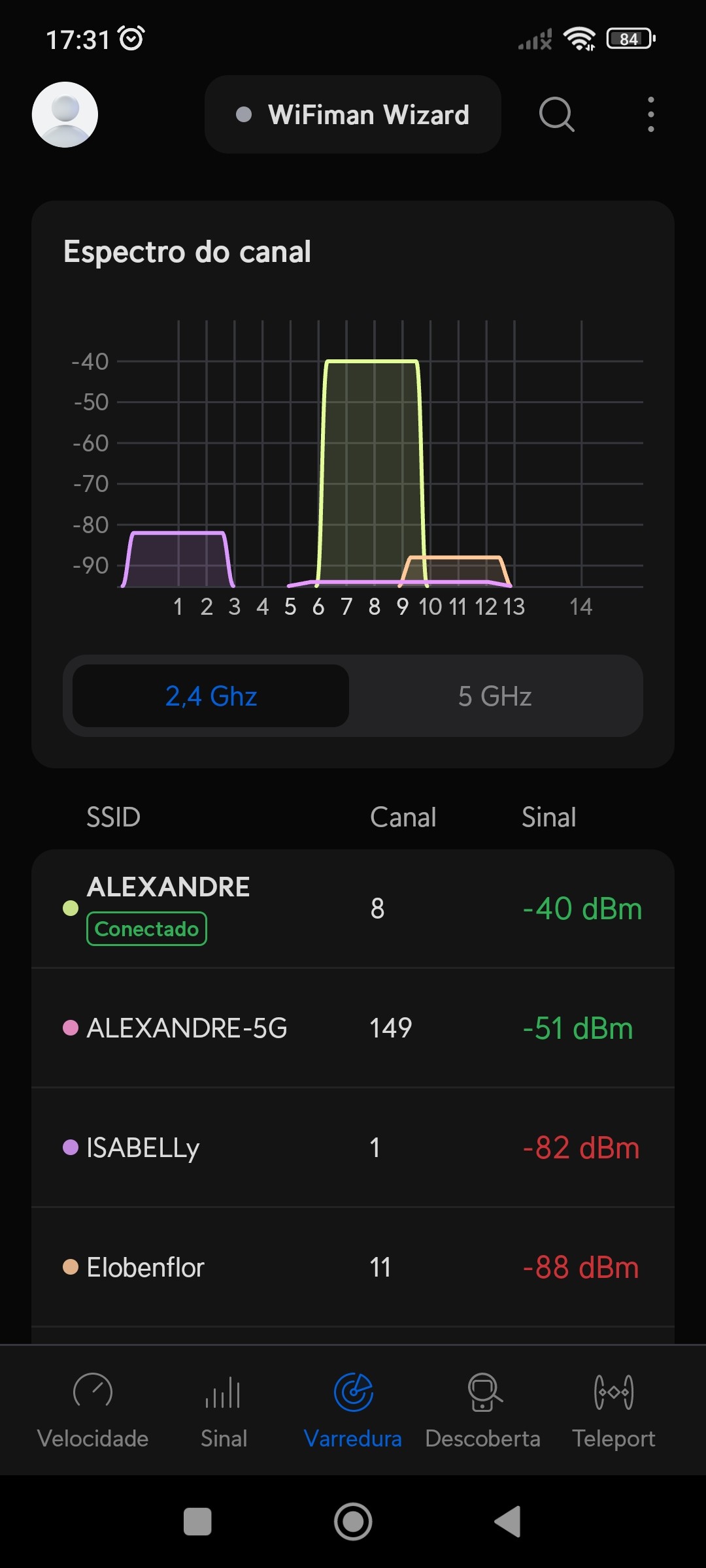Tap the WiFiman Wizard button
This screenshot has height=1568, width=706.
353,114
